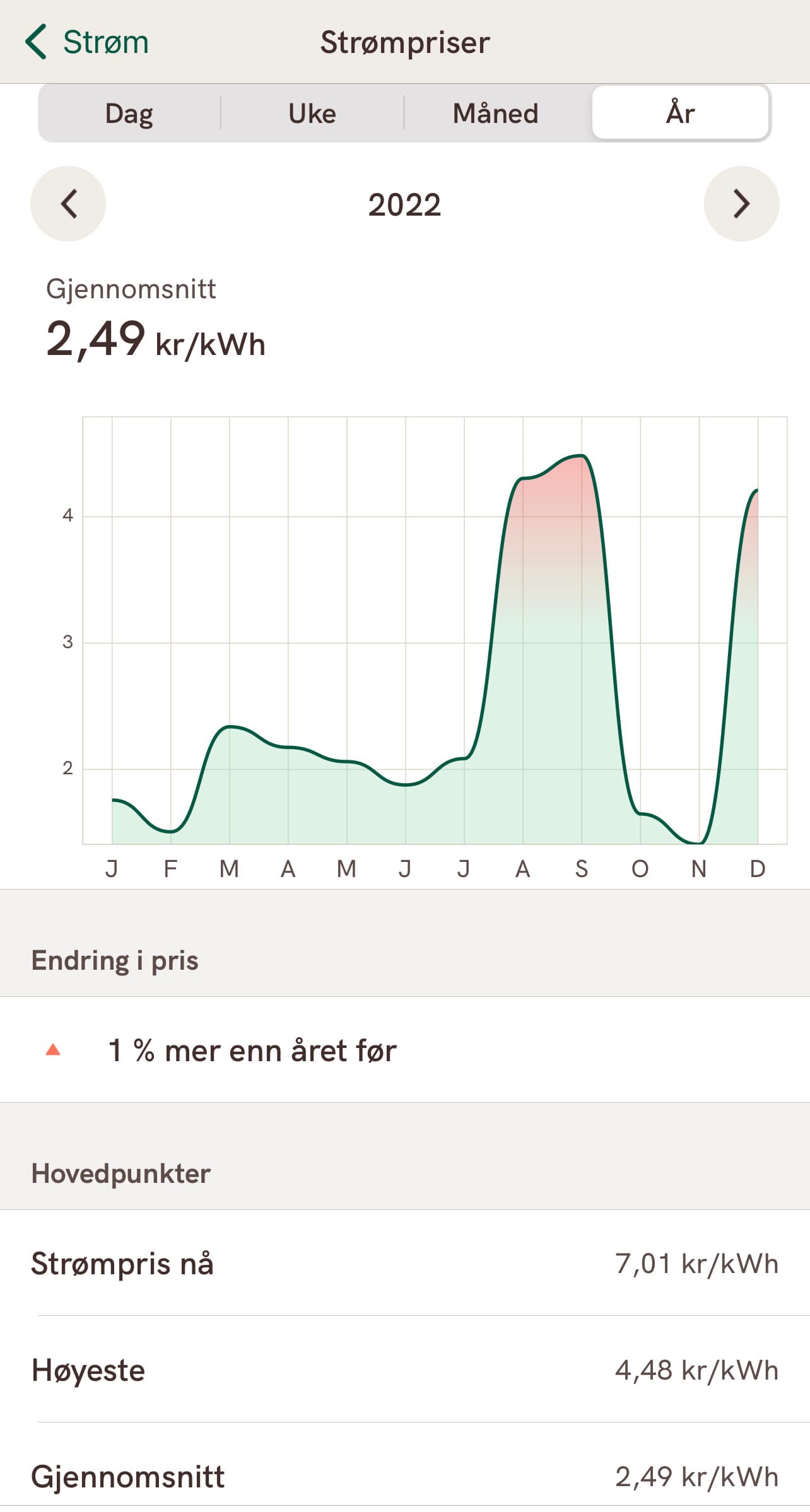Switch to the Uke tab
The height and width of the screenshot is (1512, 810).
[312, 113]
